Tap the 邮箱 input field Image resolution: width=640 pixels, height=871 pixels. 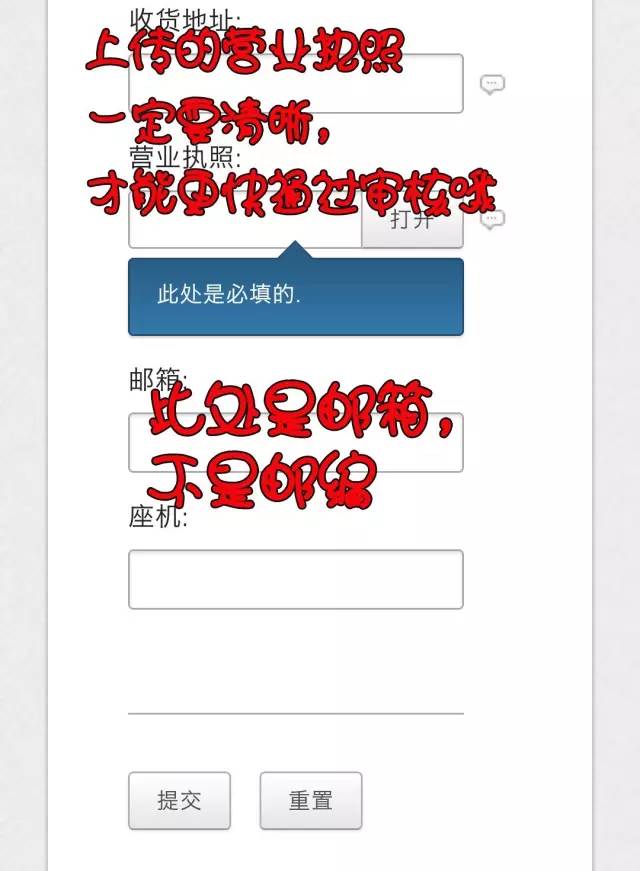point(295,443)
